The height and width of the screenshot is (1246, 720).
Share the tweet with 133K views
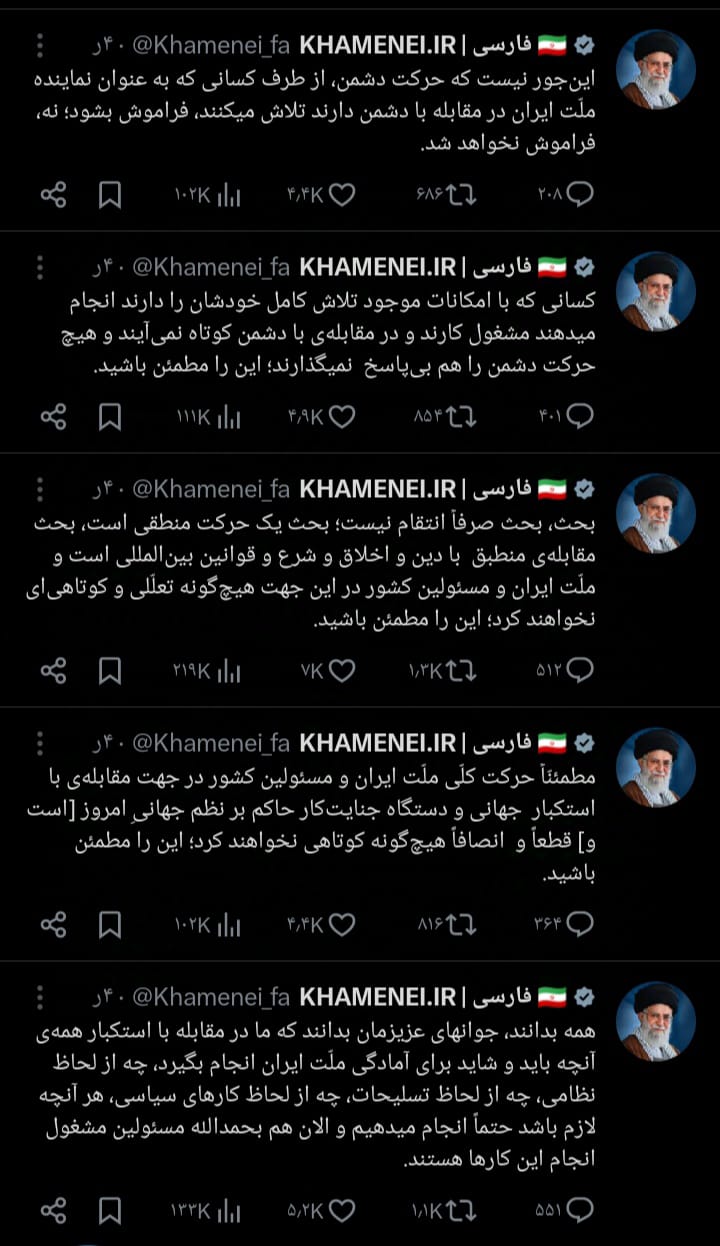(53, 1211)
